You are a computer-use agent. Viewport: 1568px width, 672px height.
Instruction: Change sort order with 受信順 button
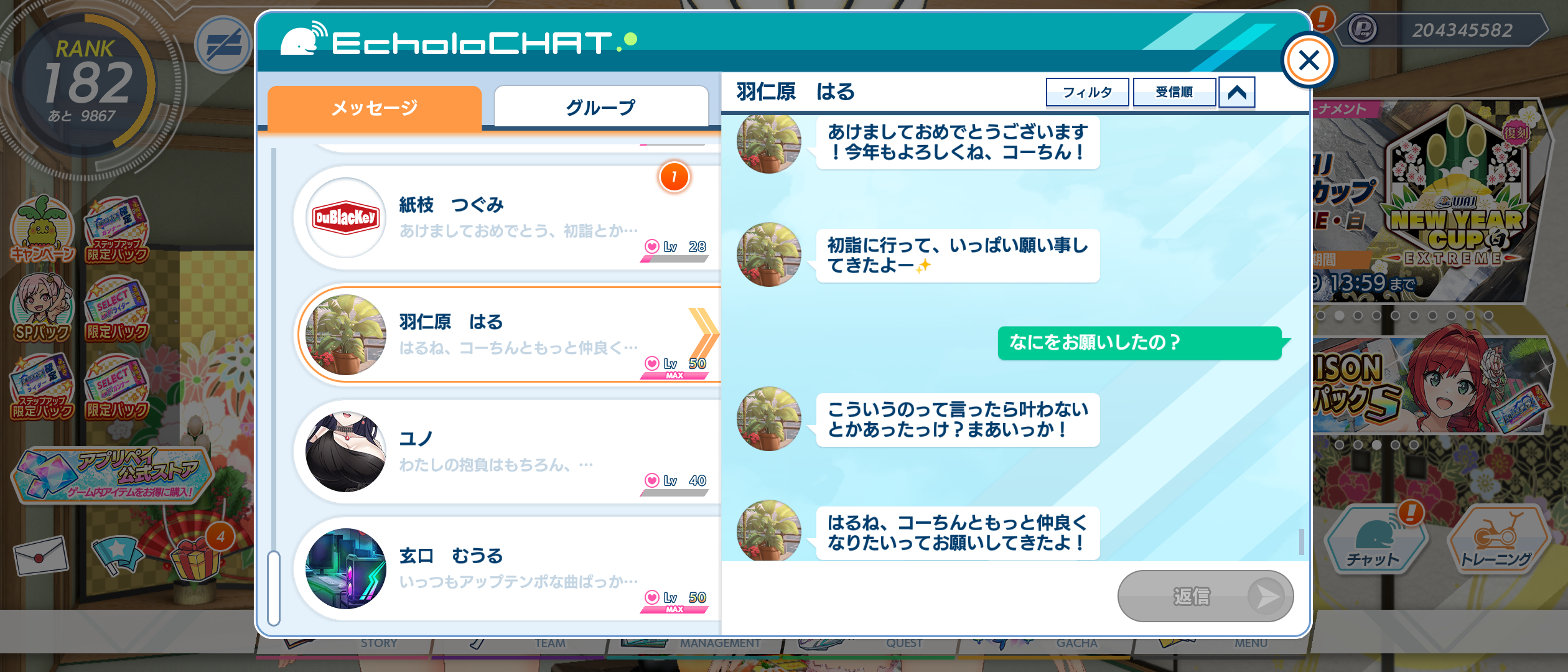tap(1174, 92)
